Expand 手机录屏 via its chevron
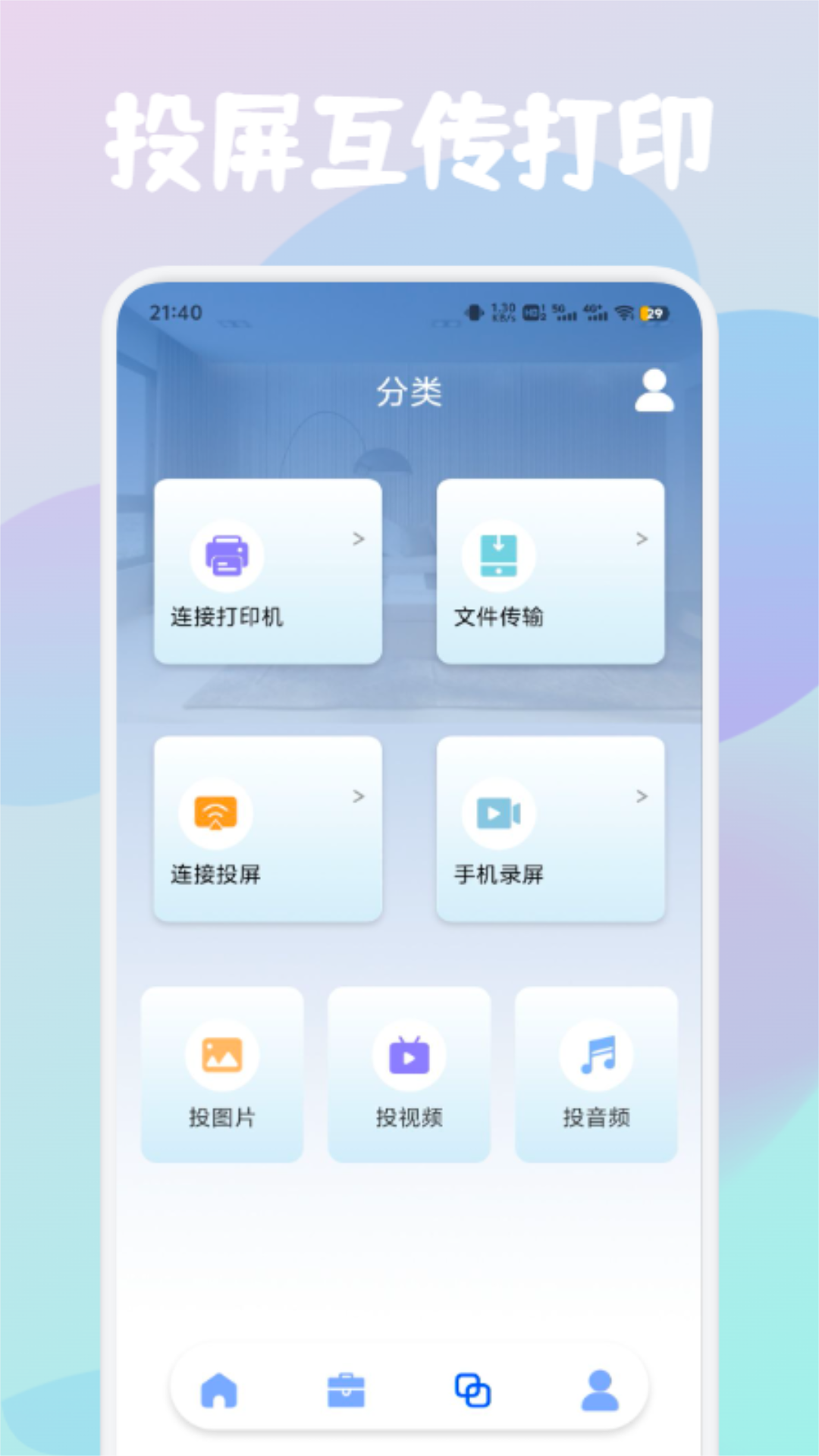 [x=641, y=797]
